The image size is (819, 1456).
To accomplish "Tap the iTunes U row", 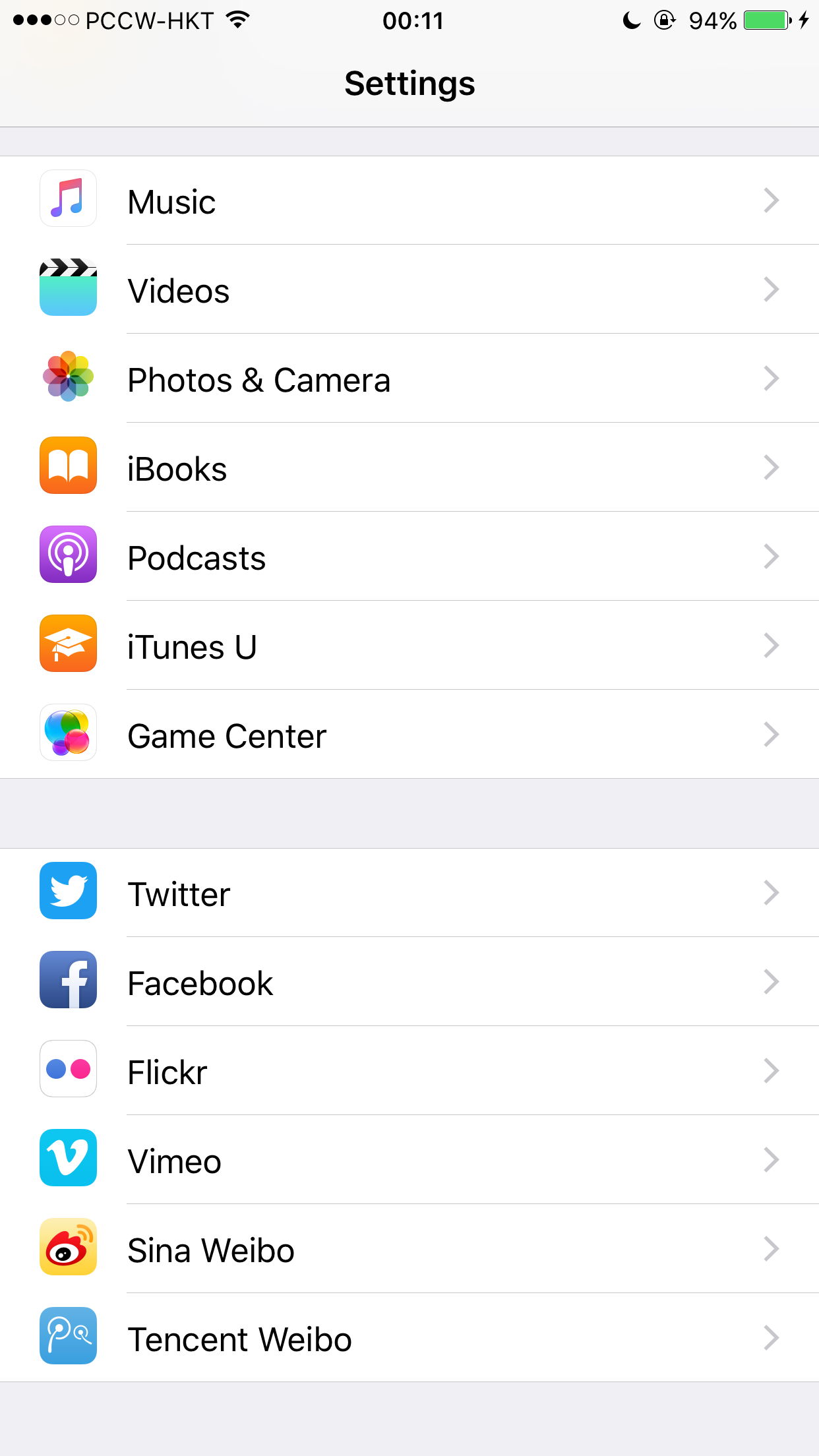I will [409, 646].
